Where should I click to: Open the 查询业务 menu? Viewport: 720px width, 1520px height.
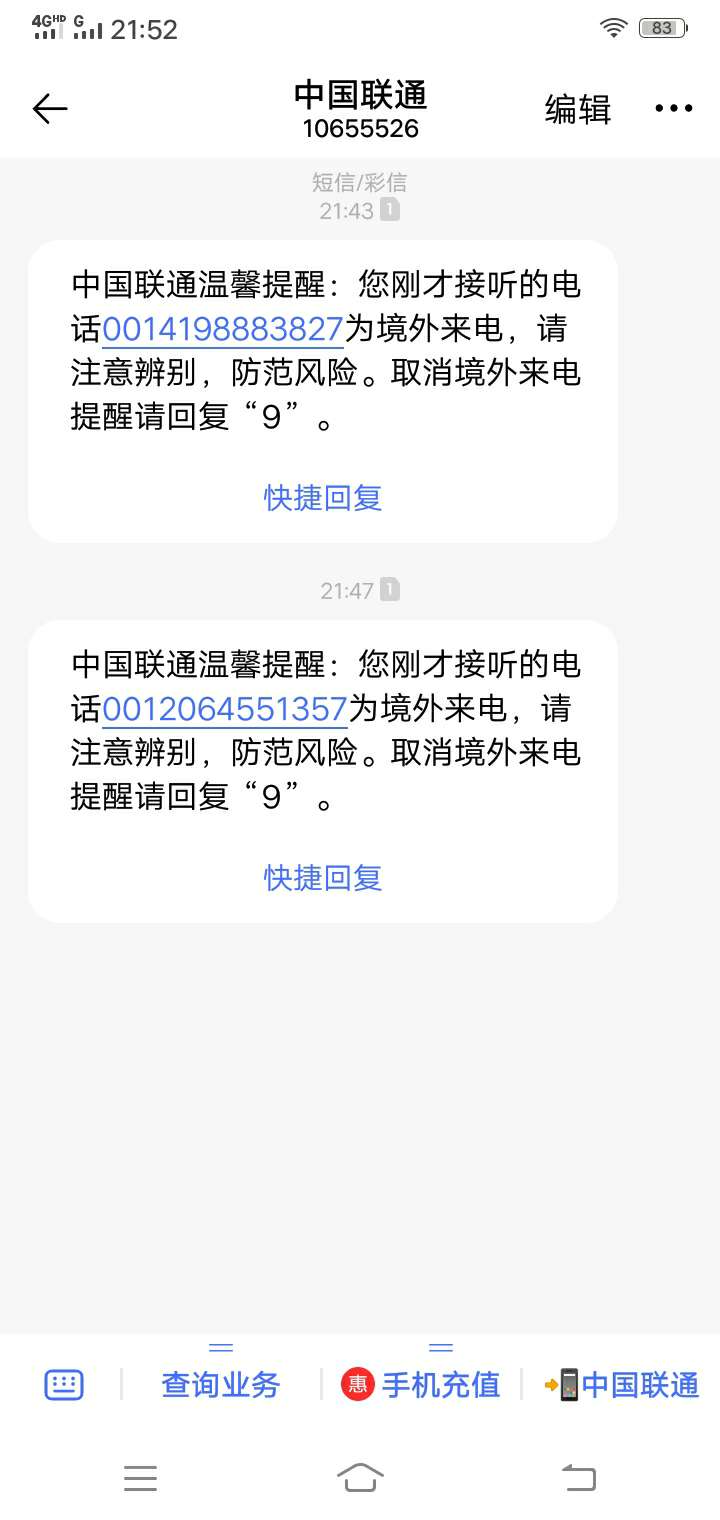(221, 1385)
